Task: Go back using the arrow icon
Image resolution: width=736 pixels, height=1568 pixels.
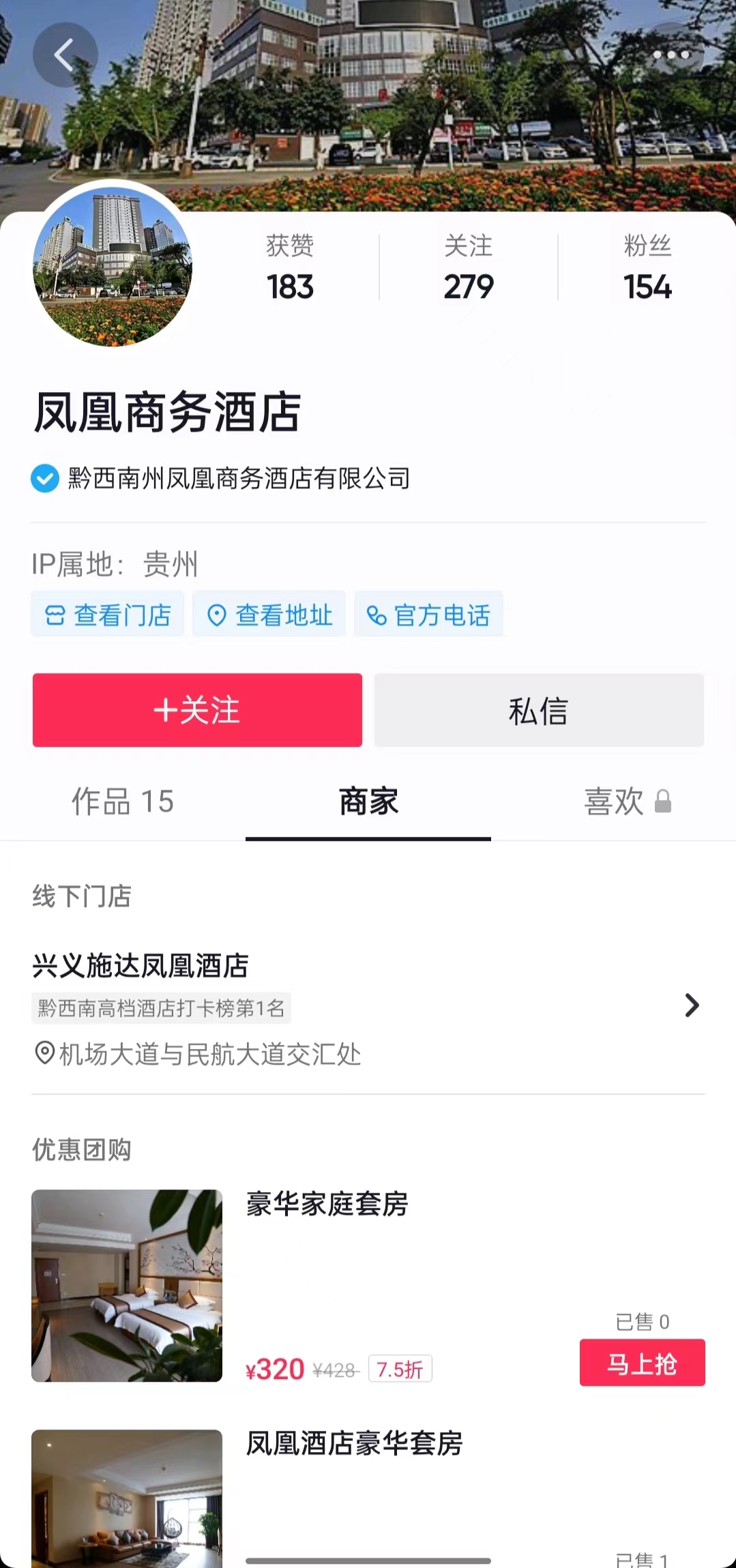Action: tap(65, 55)
